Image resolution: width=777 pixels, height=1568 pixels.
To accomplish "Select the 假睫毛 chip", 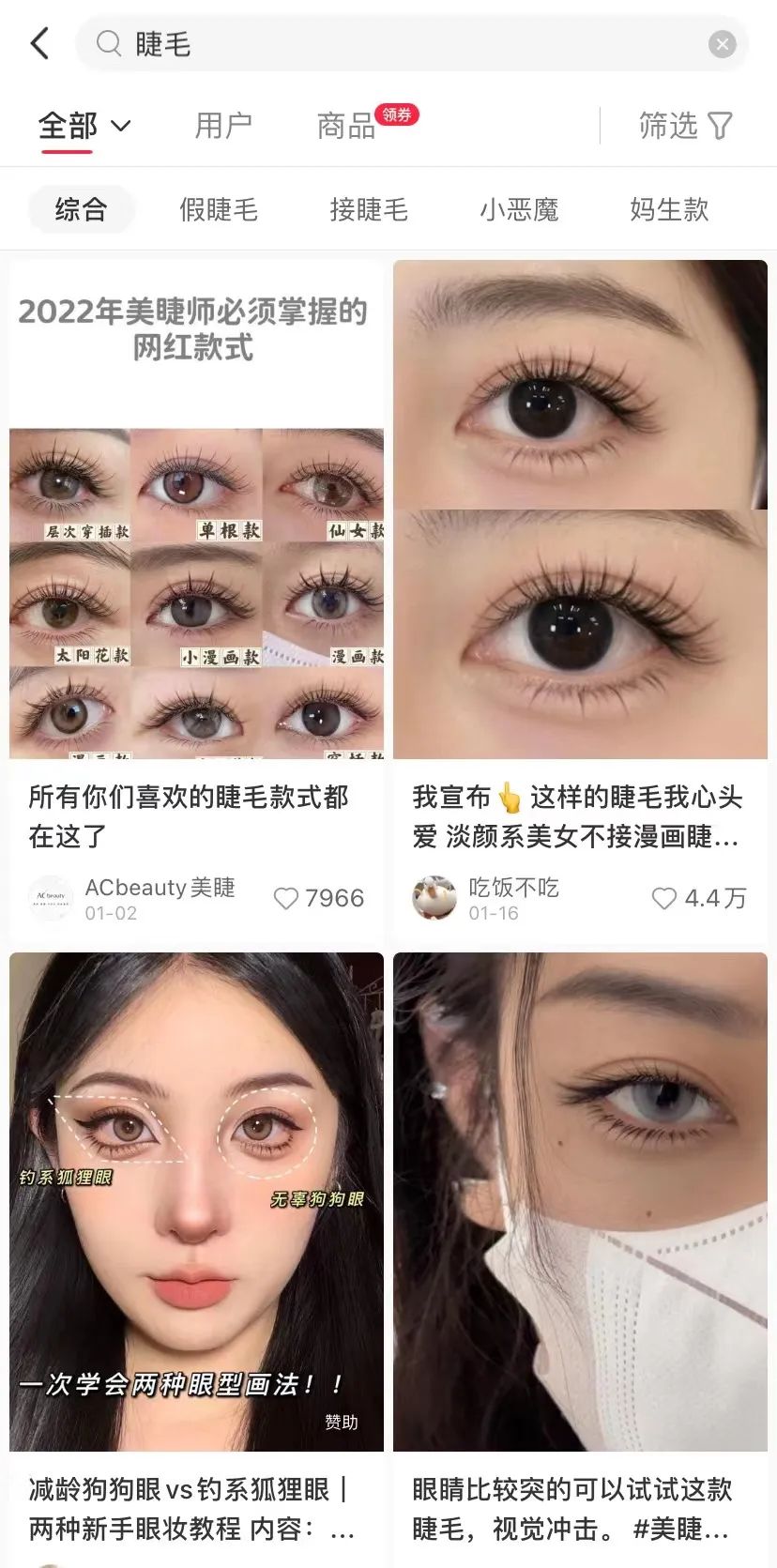I will [x=219, y=209].
